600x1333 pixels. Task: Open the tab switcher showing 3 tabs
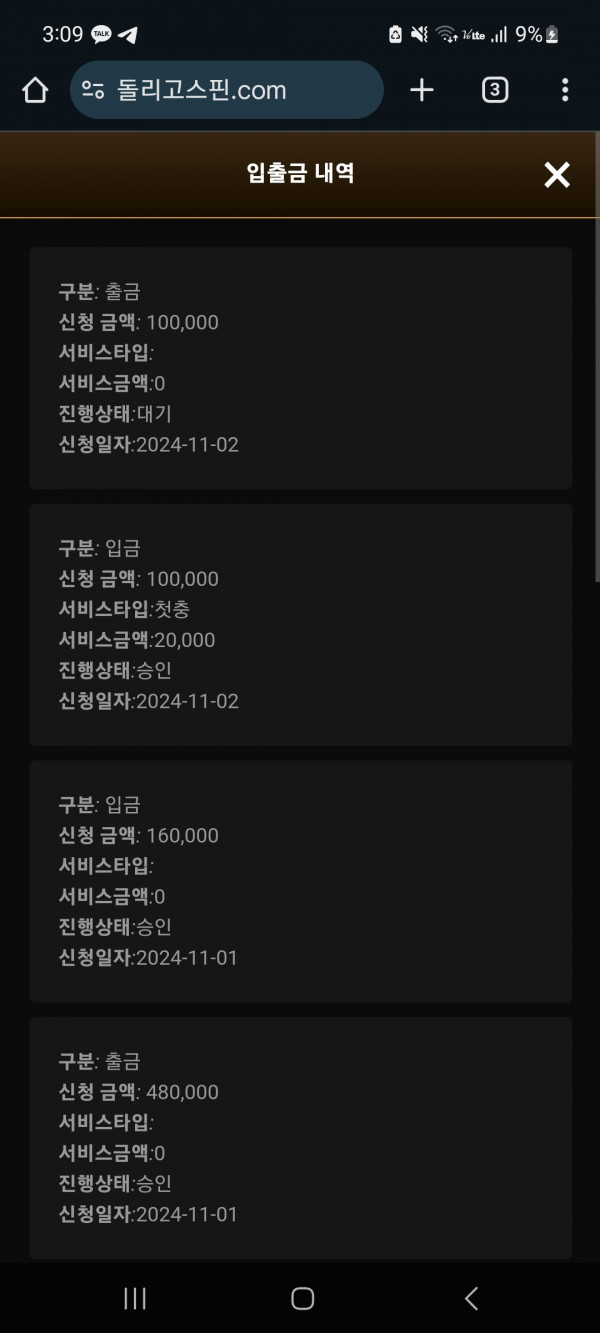coord(495,90)
